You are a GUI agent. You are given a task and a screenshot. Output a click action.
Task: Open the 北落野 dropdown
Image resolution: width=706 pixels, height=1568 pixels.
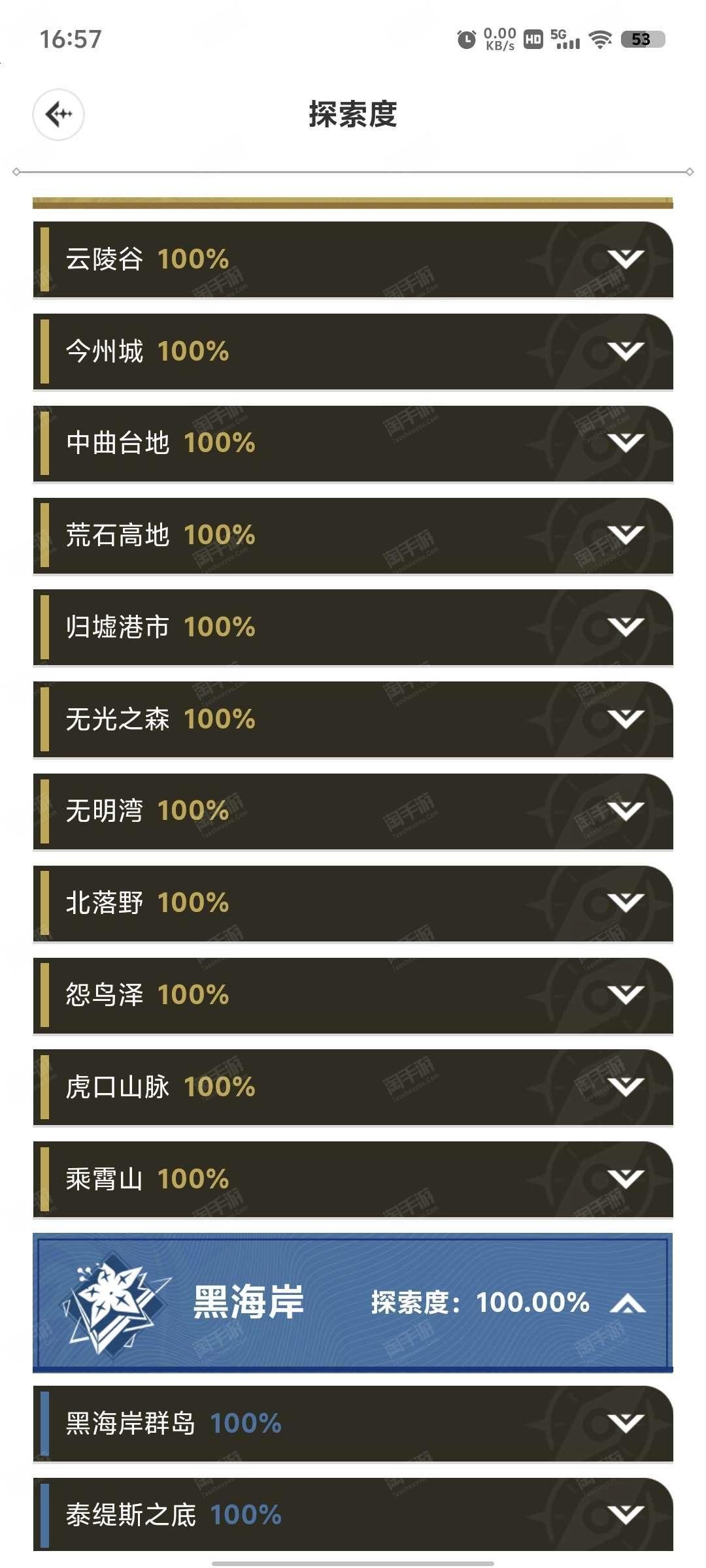pos(353,904)
